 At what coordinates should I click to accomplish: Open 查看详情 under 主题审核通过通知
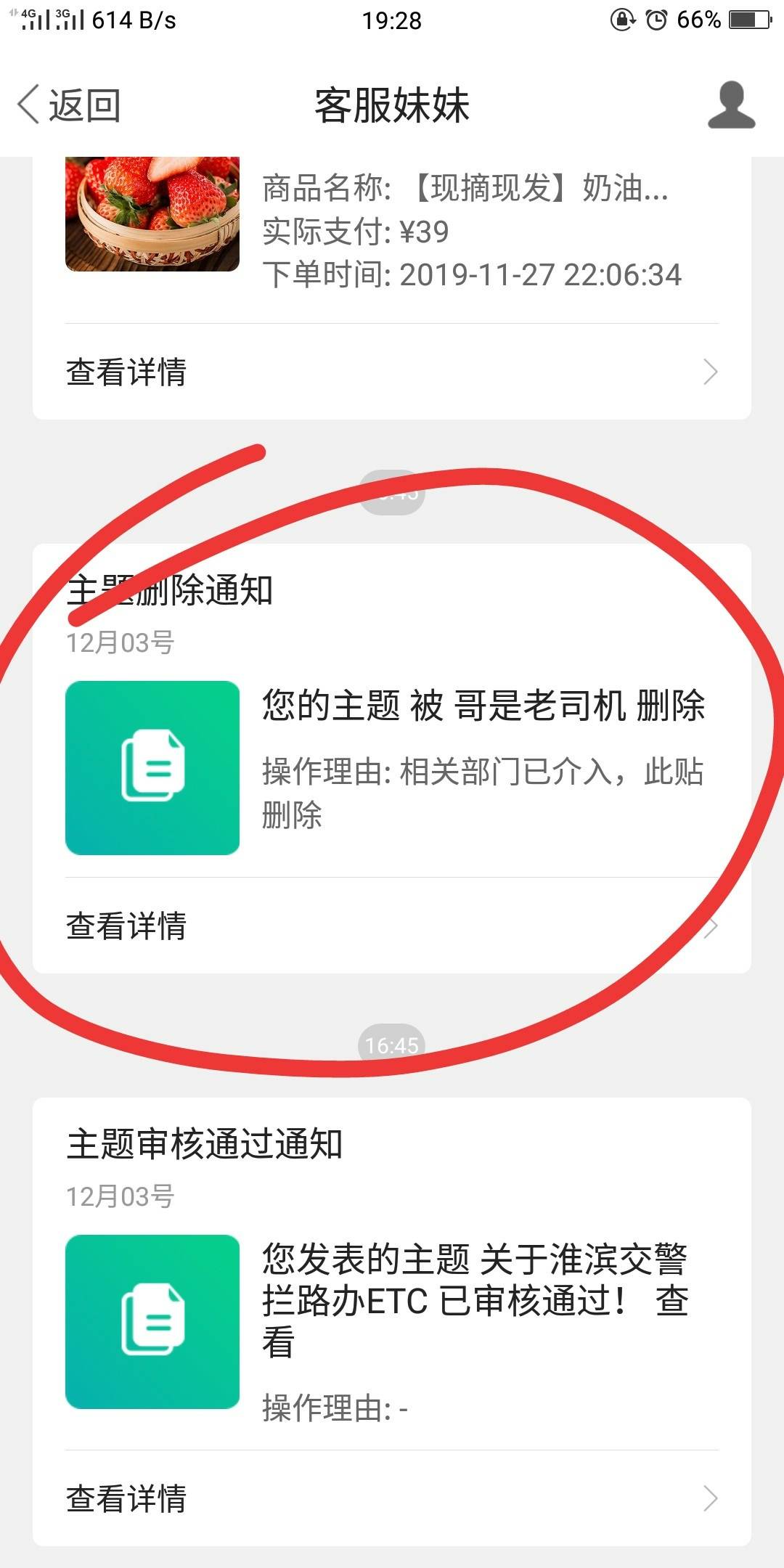(x=392, y=1498)
